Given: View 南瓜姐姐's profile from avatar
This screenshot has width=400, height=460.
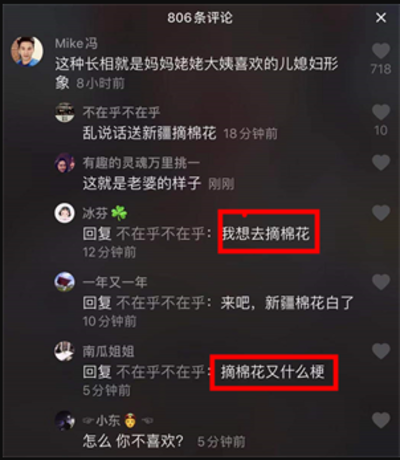Looking at the screenshot, I should [65, 351].
